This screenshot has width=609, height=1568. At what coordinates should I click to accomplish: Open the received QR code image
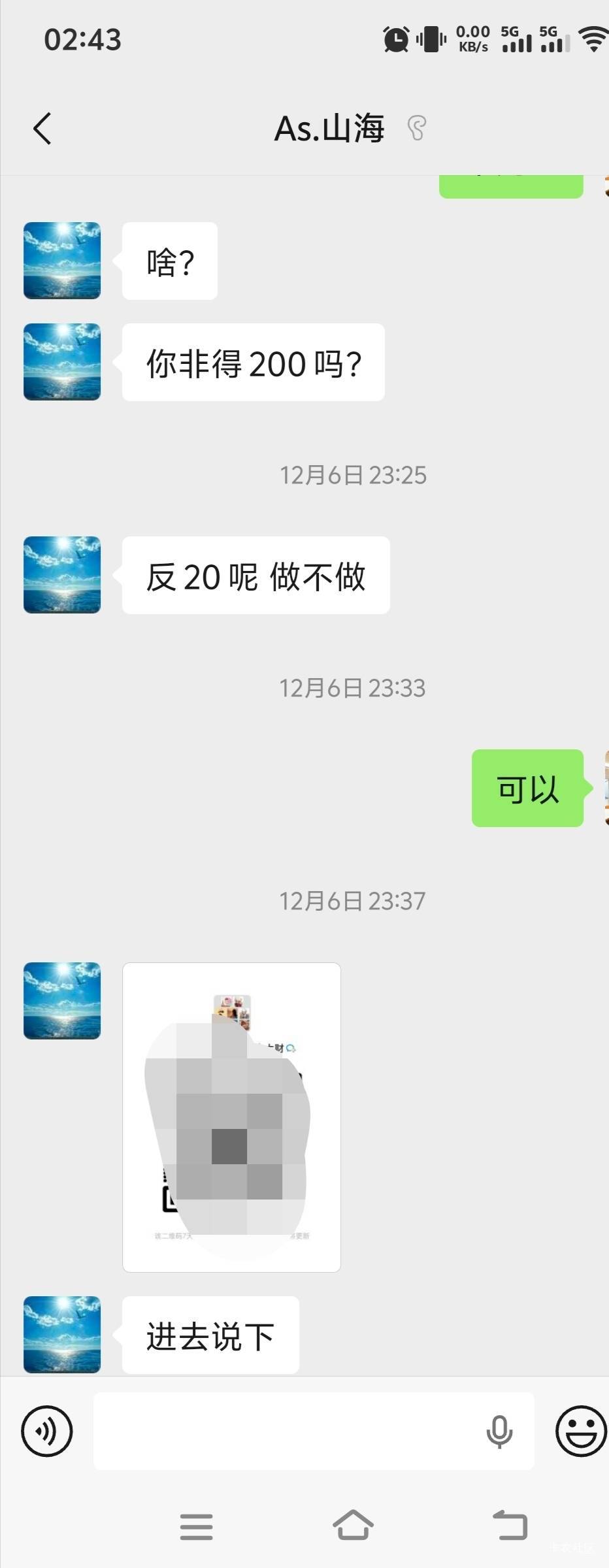click(232, 1117)
